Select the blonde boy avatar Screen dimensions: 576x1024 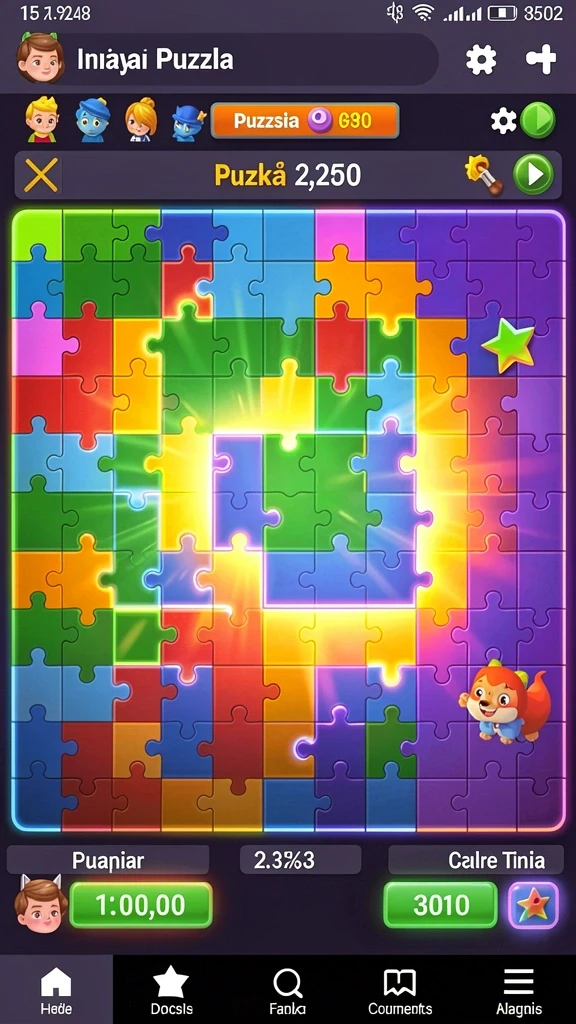point(42,120)
